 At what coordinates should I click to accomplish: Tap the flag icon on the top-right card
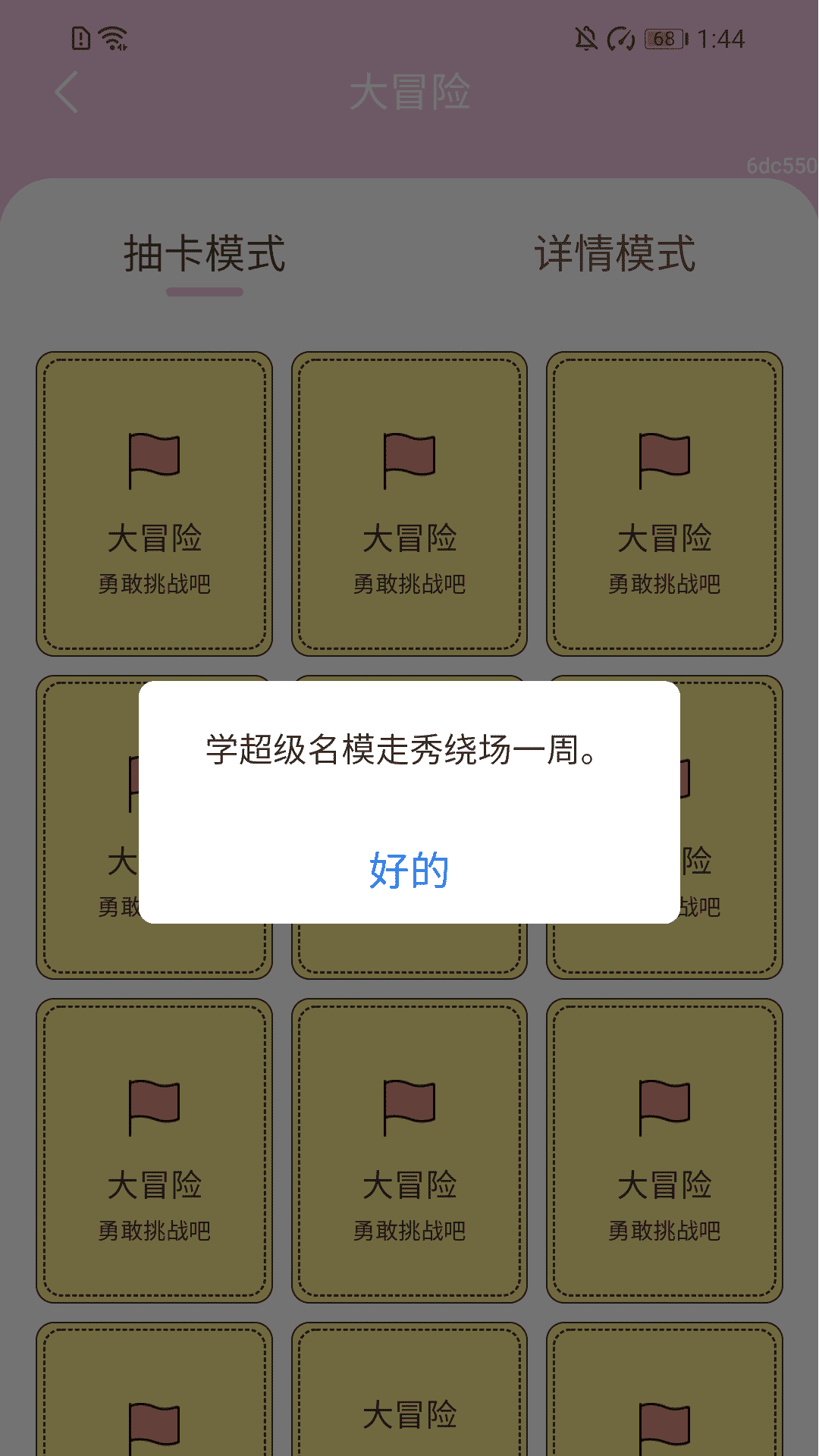tap(664, 457)
